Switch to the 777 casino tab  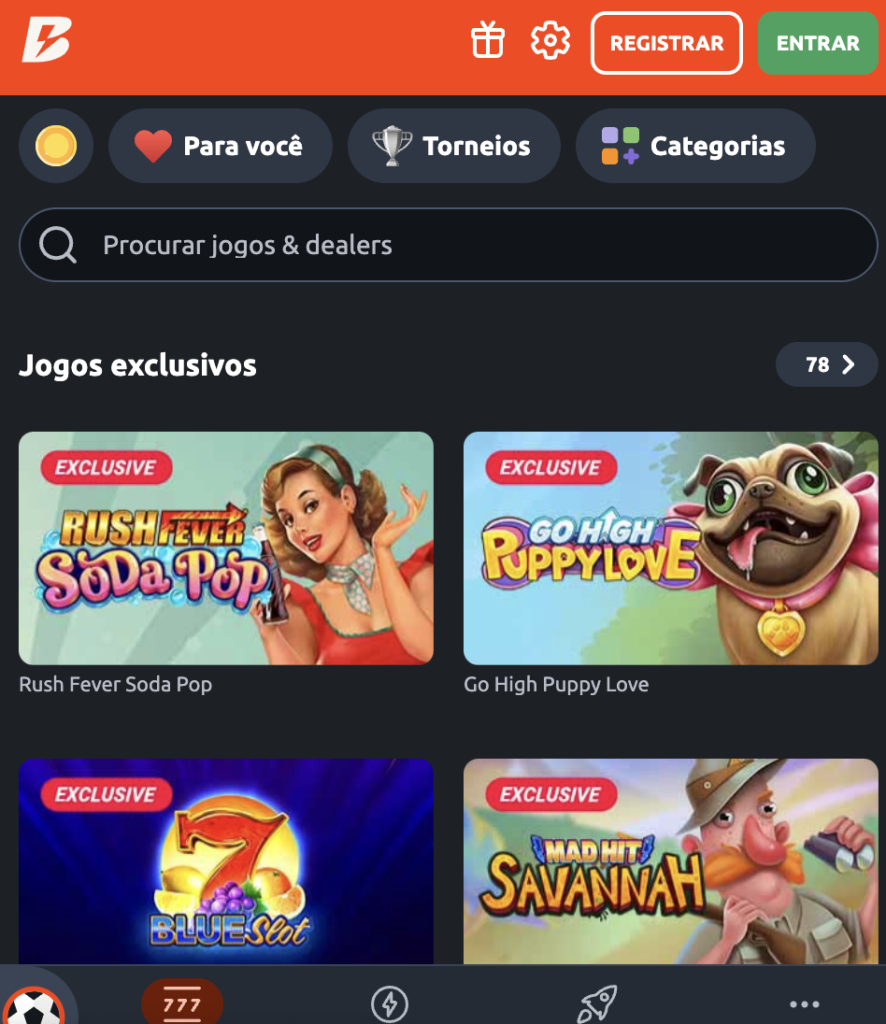coord(182,1003)
